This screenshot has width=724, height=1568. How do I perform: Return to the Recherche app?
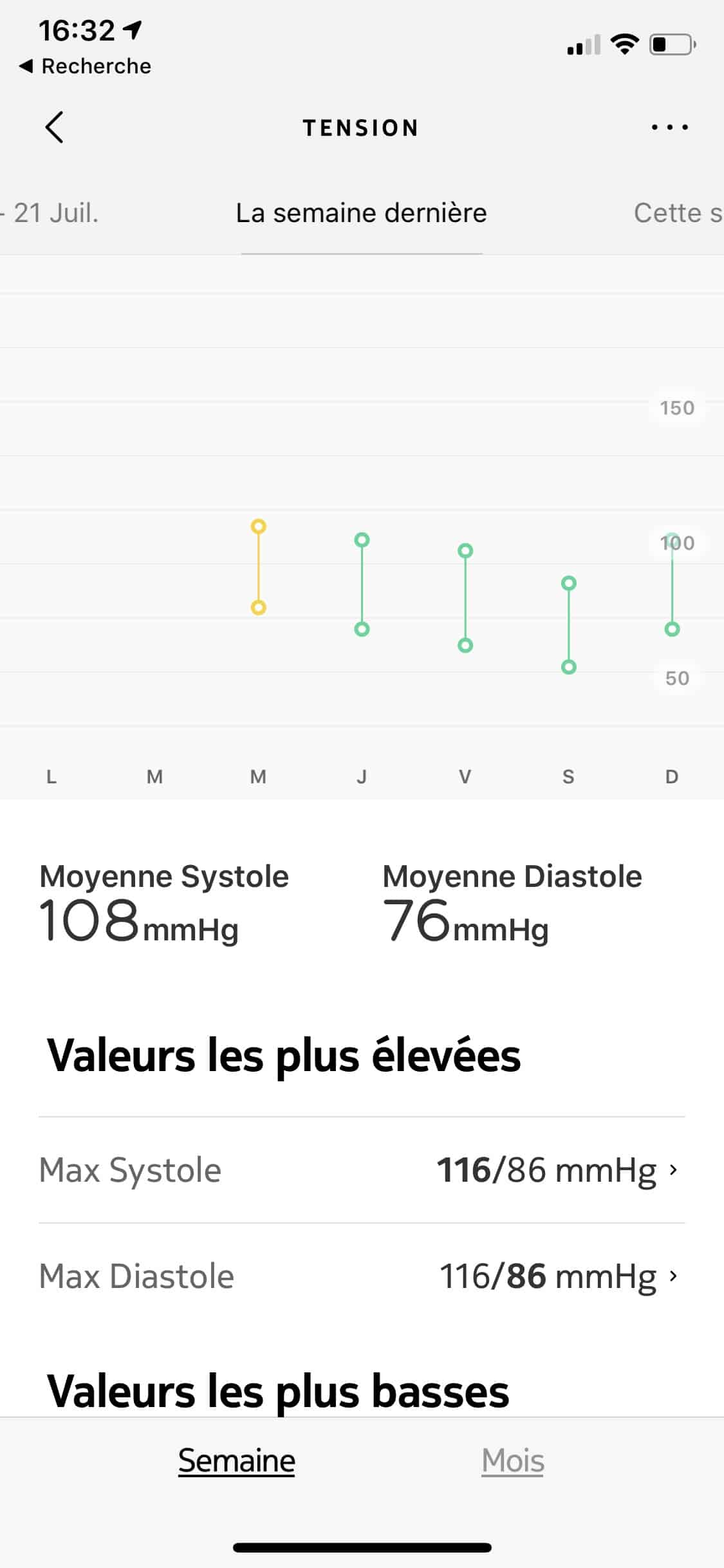click(86, 66)
